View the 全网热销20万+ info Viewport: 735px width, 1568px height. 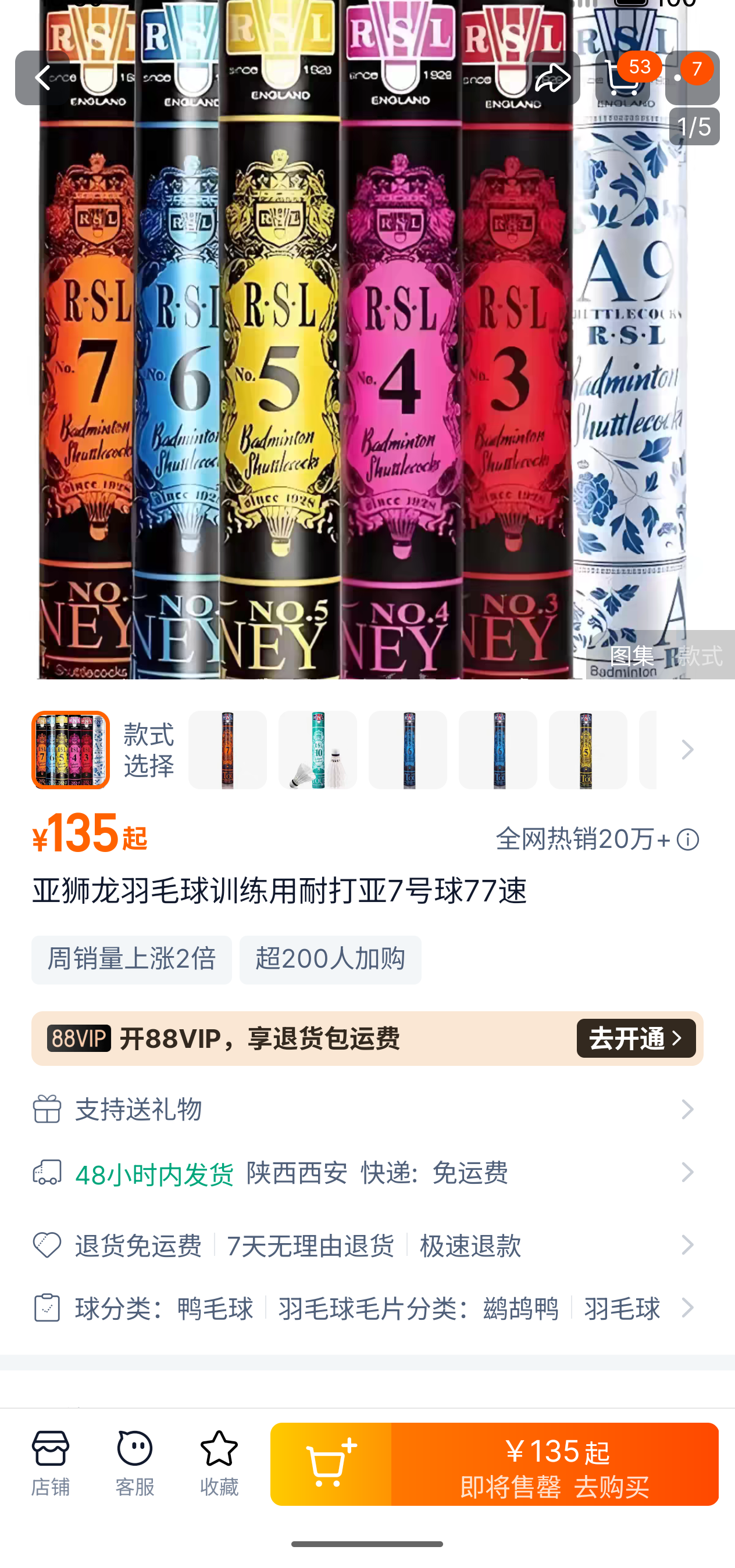(x=597, y=839)
